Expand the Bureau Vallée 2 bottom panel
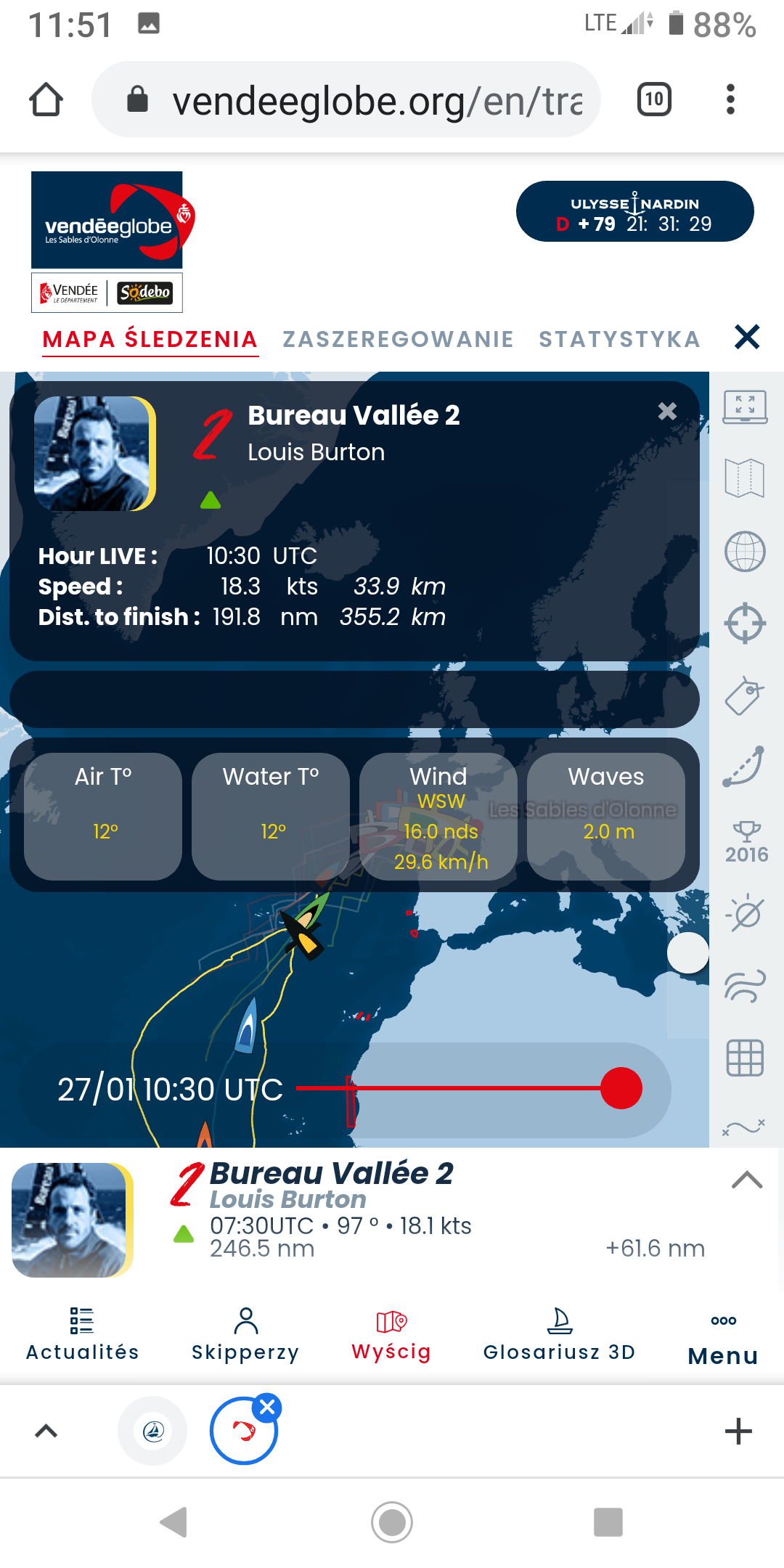 [747, 1180]
